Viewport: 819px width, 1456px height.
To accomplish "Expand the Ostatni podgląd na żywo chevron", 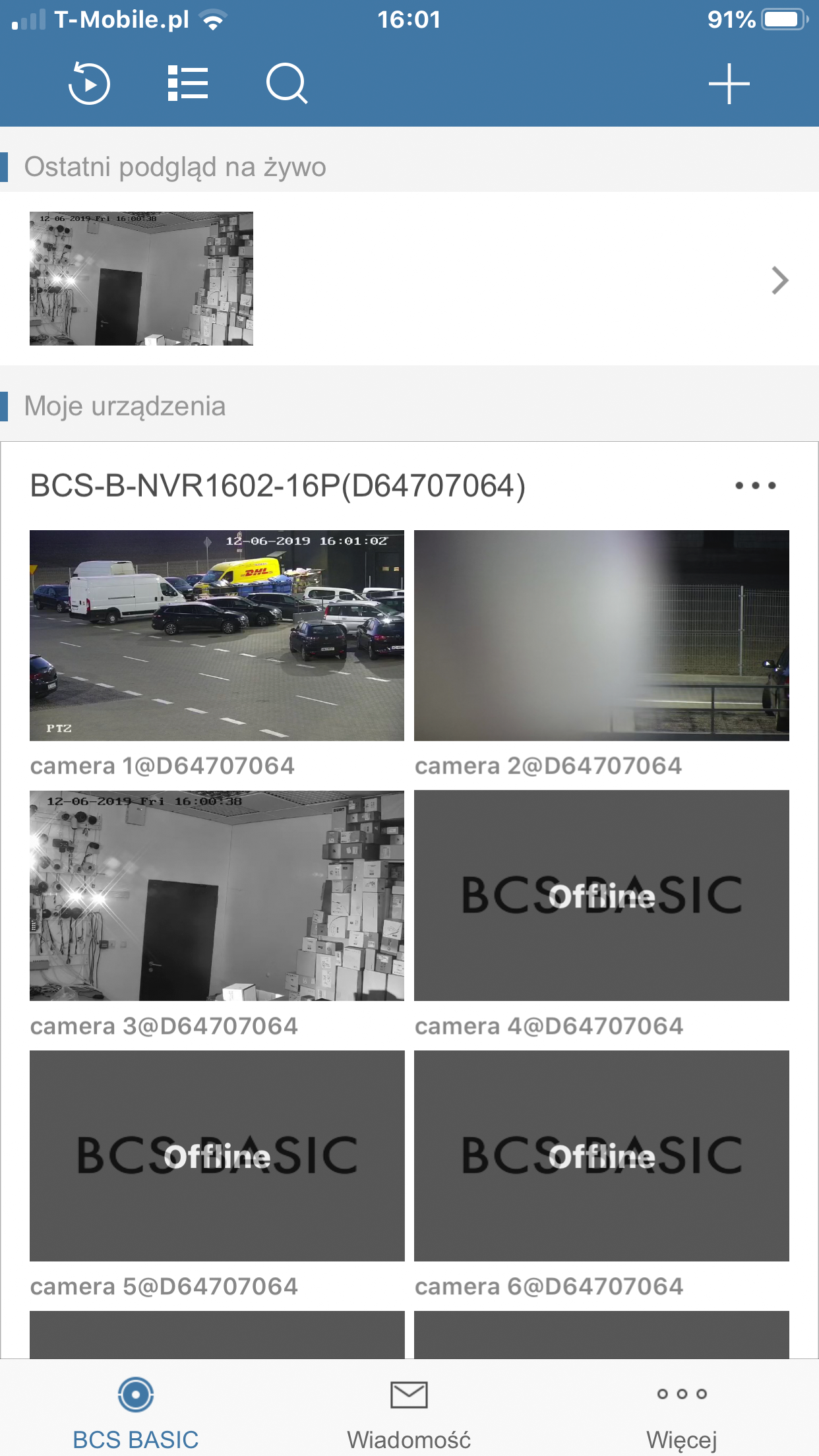I will (x=780, y=280).
